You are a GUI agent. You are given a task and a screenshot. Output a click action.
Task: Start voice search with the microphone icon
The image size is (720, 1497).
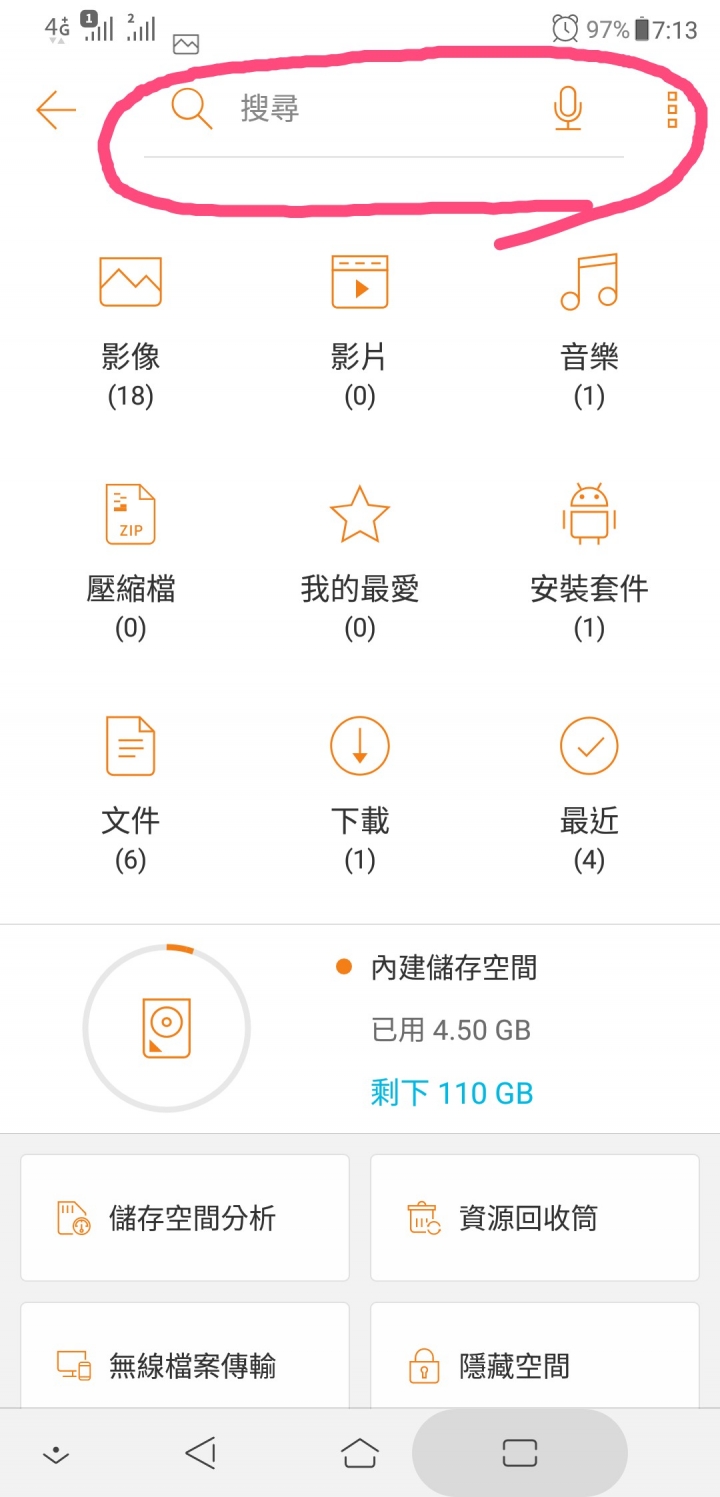568,108
